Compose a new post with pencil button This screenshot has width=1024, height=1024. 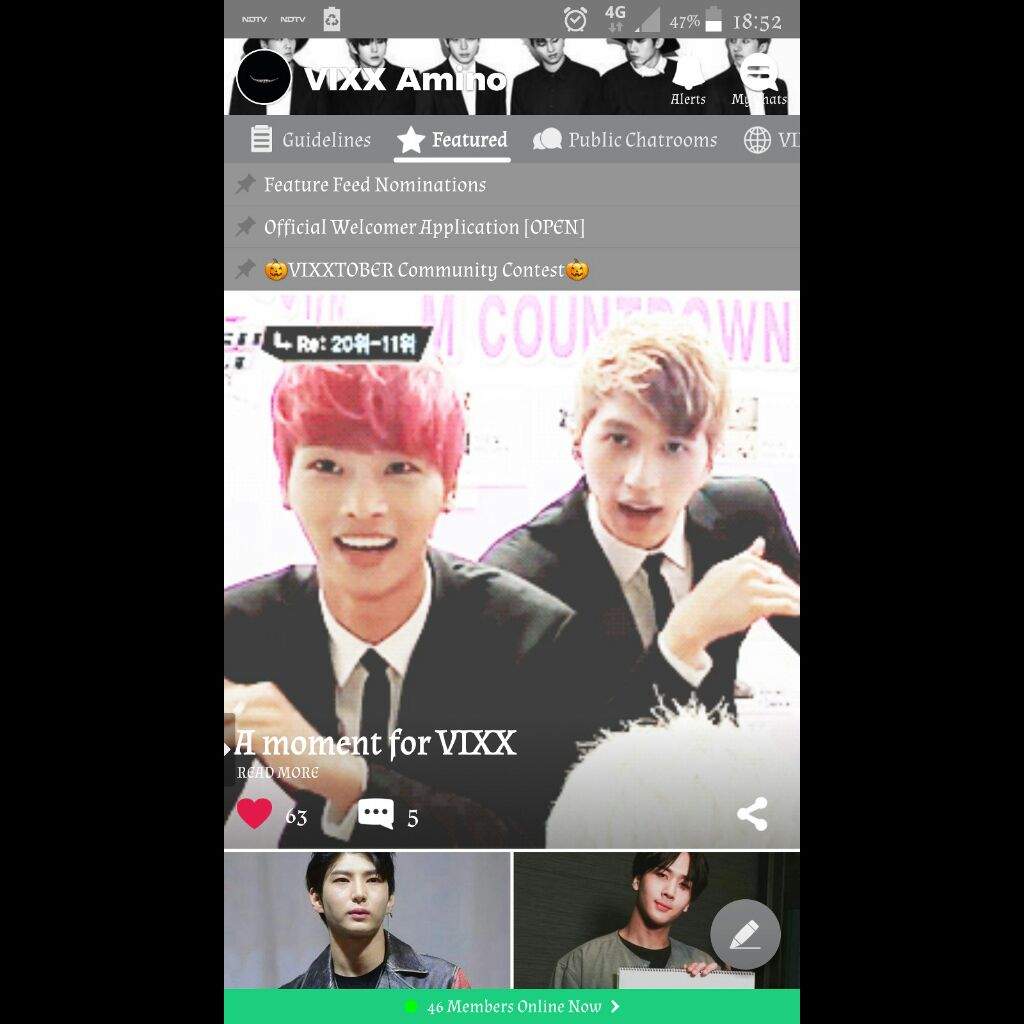pyautogui.click(x=745, y=935)
